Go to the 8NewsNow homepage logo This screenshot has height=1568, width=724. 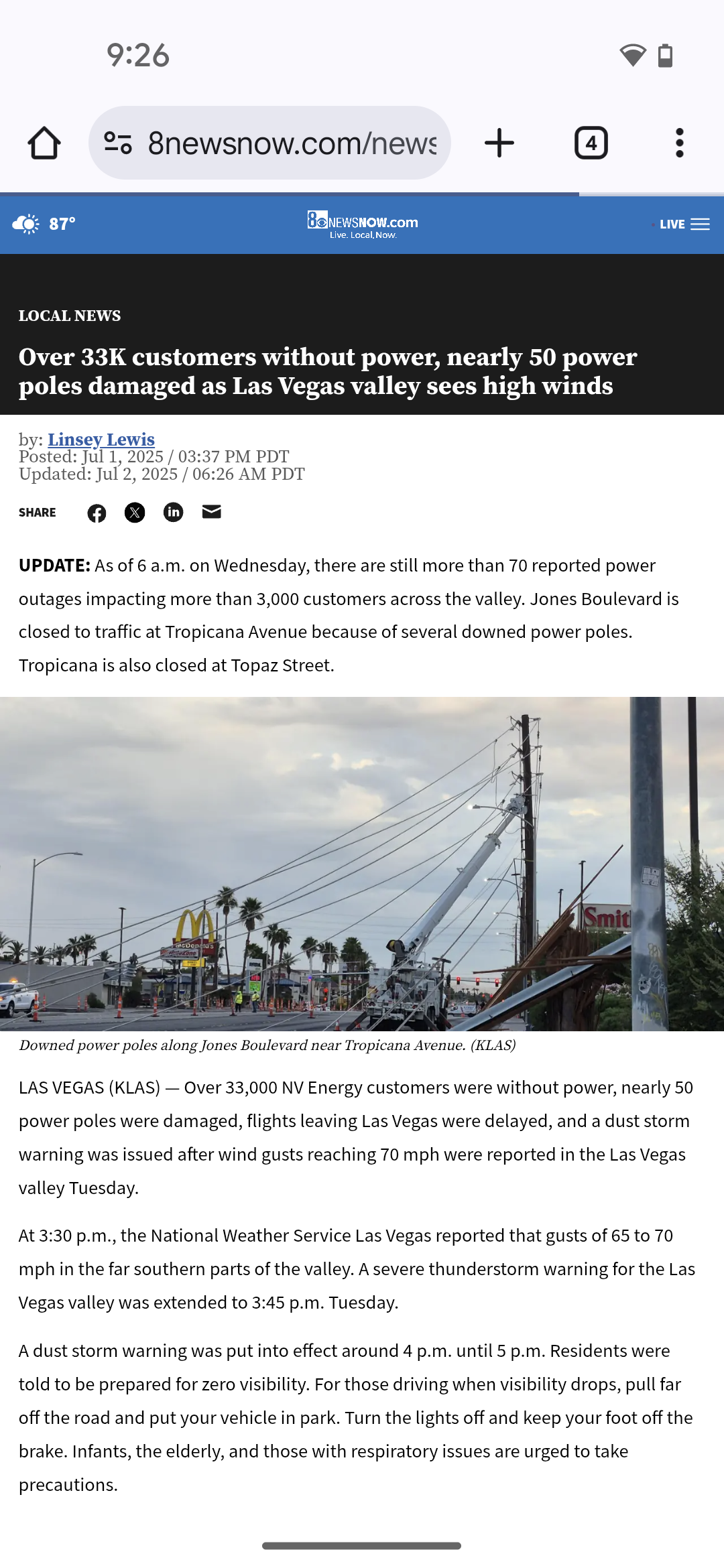362,224
